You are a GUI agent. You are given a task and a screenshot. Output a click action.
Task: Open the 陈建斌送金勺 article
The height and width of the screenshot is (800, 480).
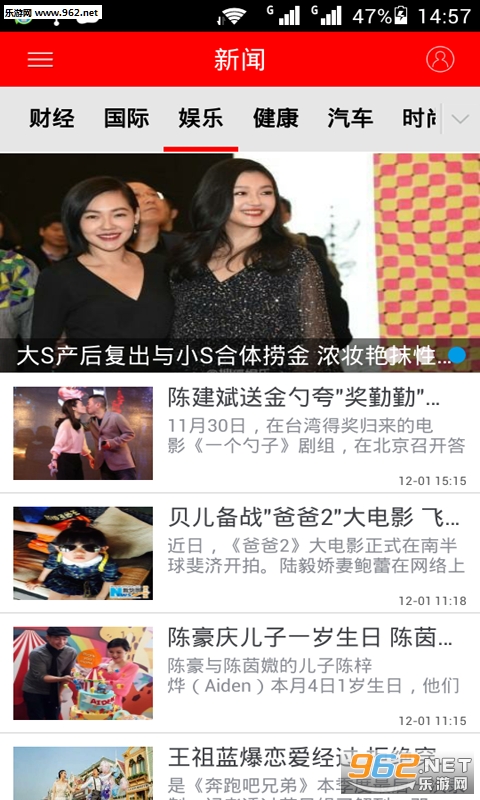click(x=240, y=433)
